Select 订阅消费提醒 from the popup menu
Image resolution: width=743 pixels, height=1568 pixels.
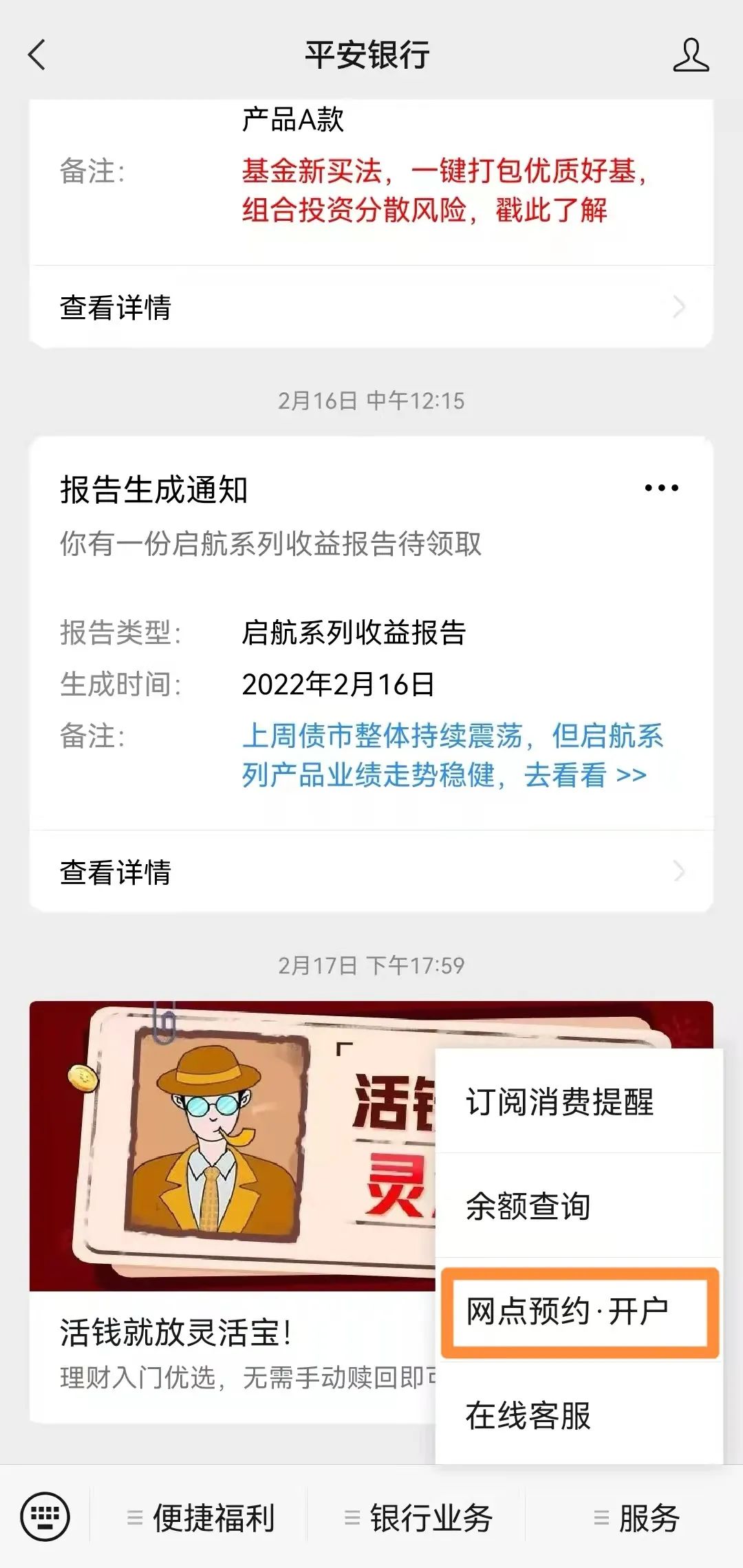pos(560,1102)
